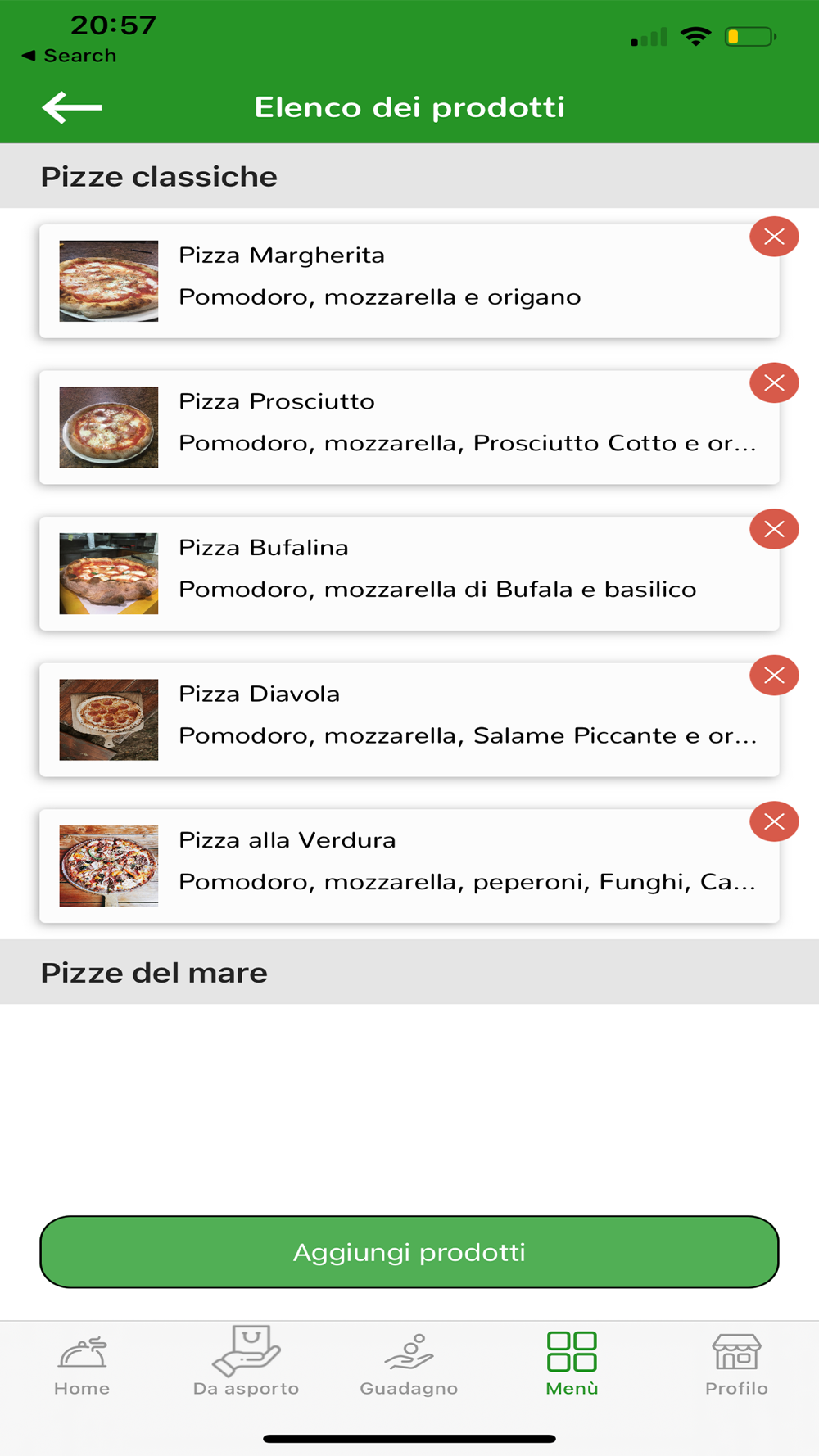Return to Search via the status bar link
Image resolution: width=819 pixels, height=1456 pixels.
69,56
